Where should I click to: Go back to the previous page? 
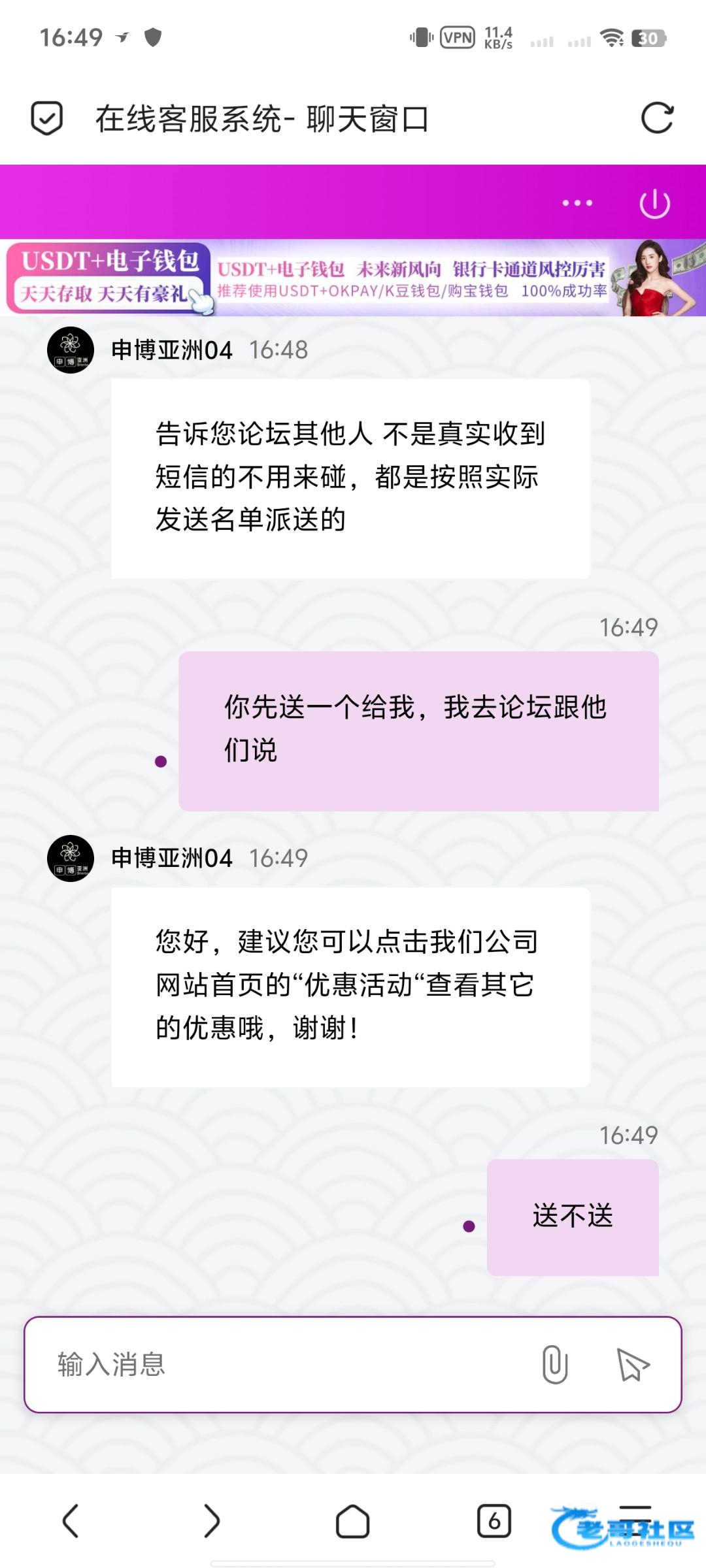tap(71, 1521)
